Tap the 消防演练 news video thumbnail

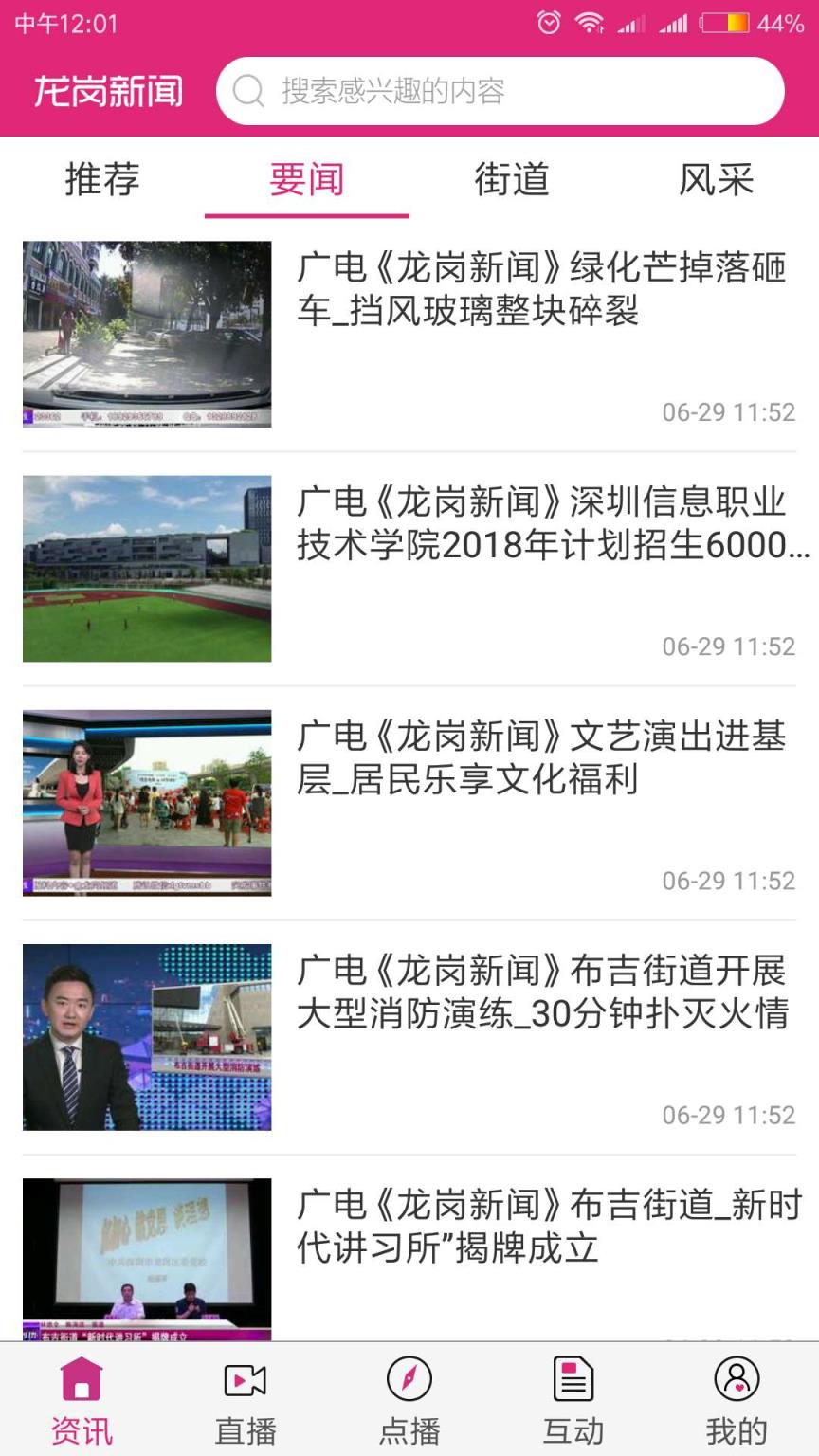(x=145, y=1036)
